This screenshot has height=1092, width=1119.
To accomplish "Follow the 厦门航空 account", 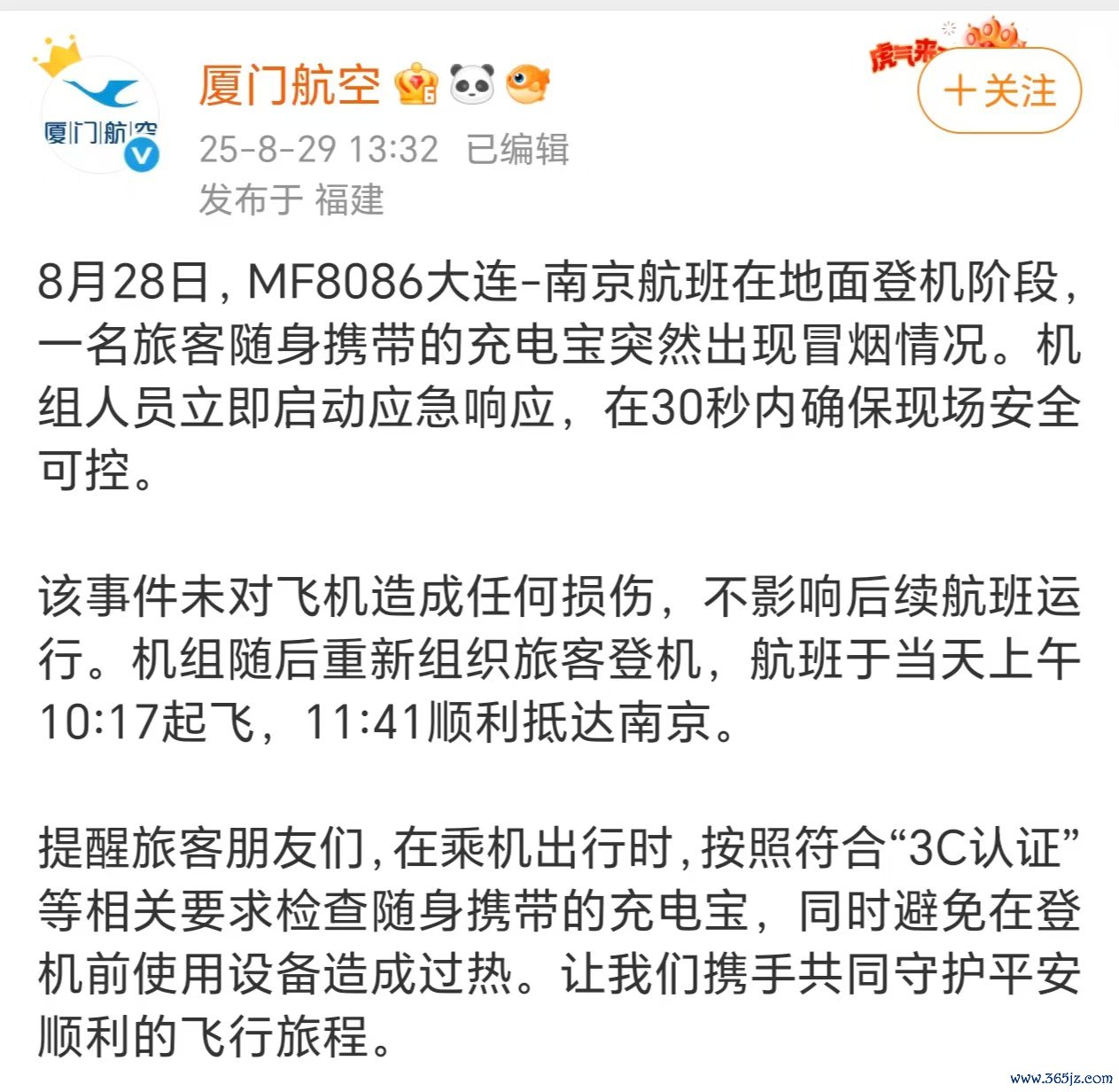I will pos(999,91).
